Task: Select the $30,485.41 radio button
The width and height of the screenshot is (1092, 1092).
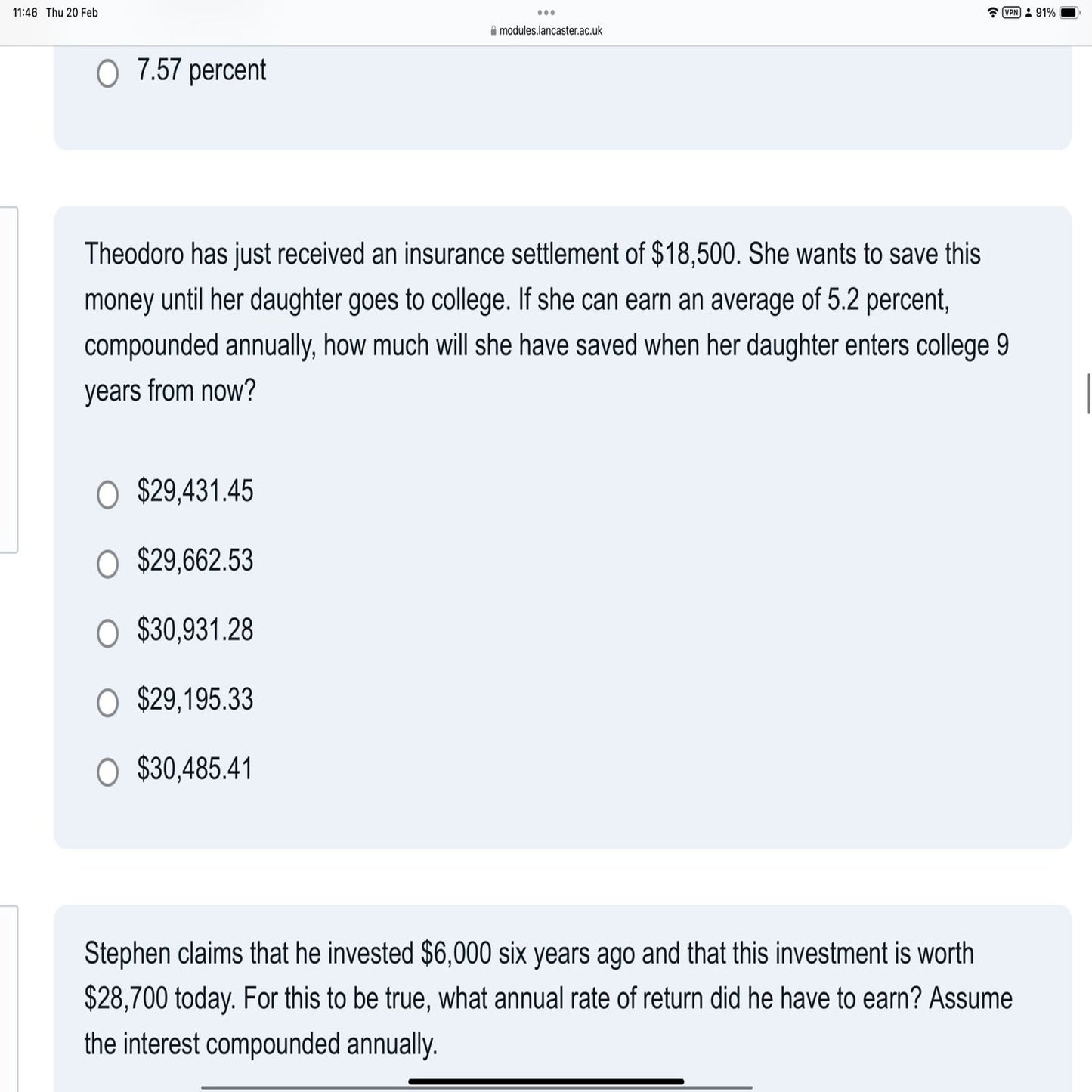Action: point(107,772)
